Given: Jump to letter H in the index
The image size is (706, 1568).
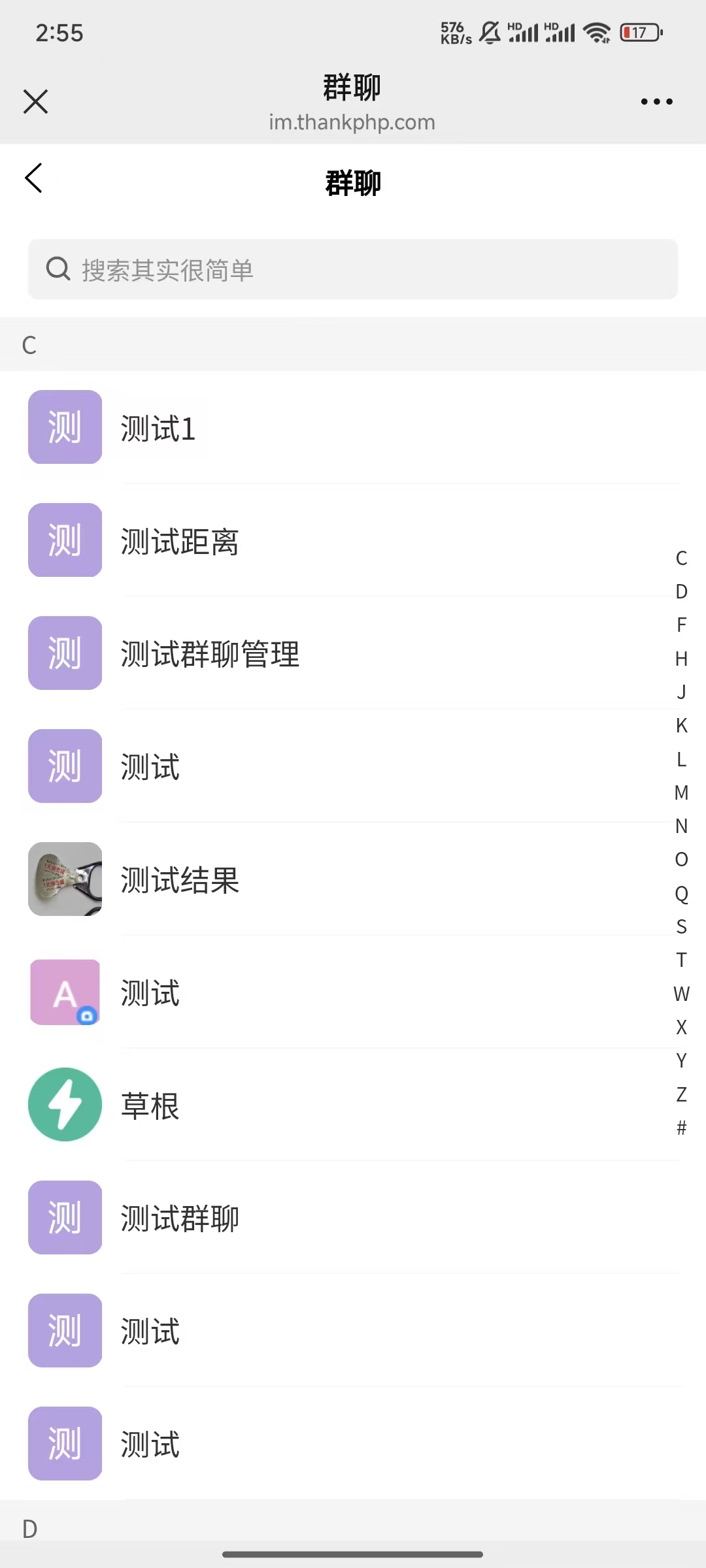Looking at the screenshot, I should (x=681, y=659).
